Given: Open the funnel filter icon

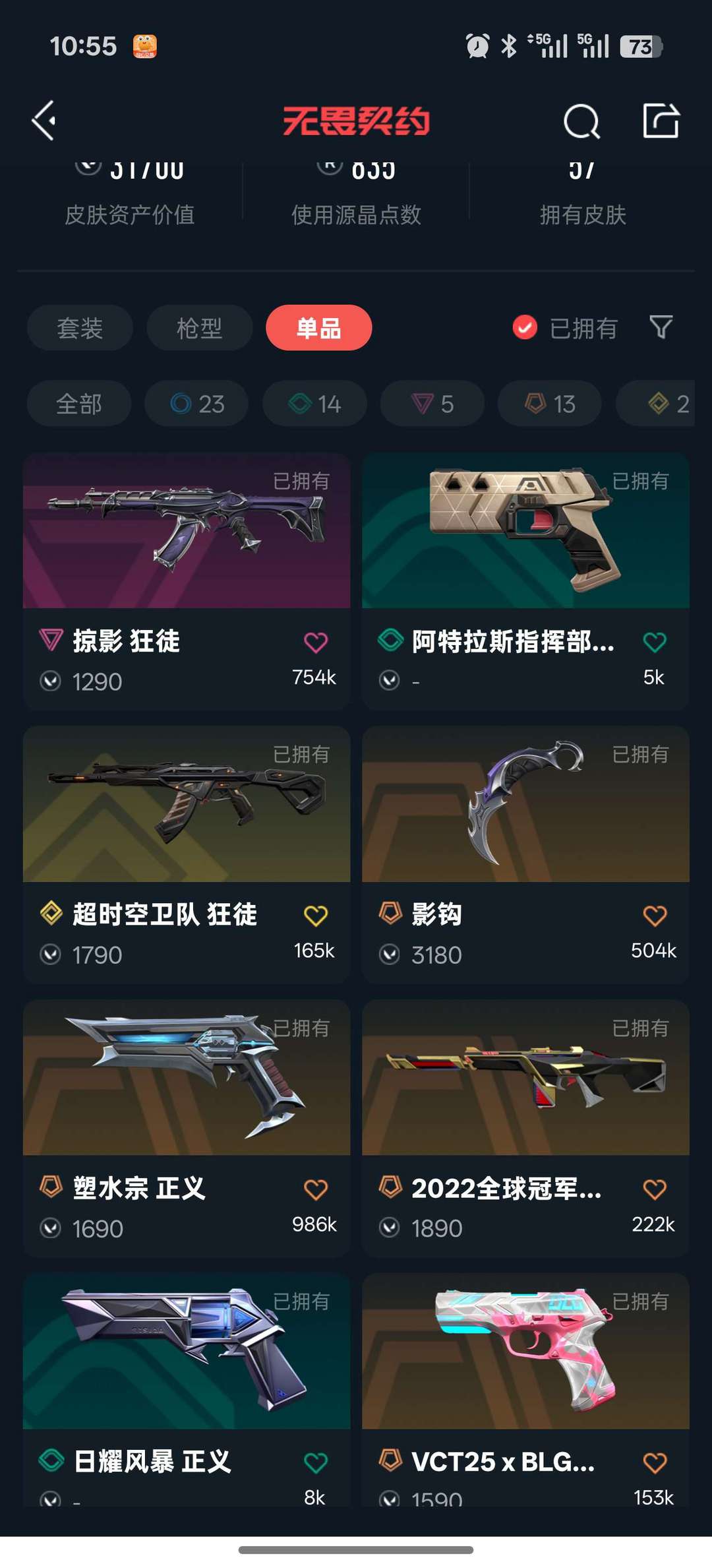Looking at the screenshot, I should [661, 327].
